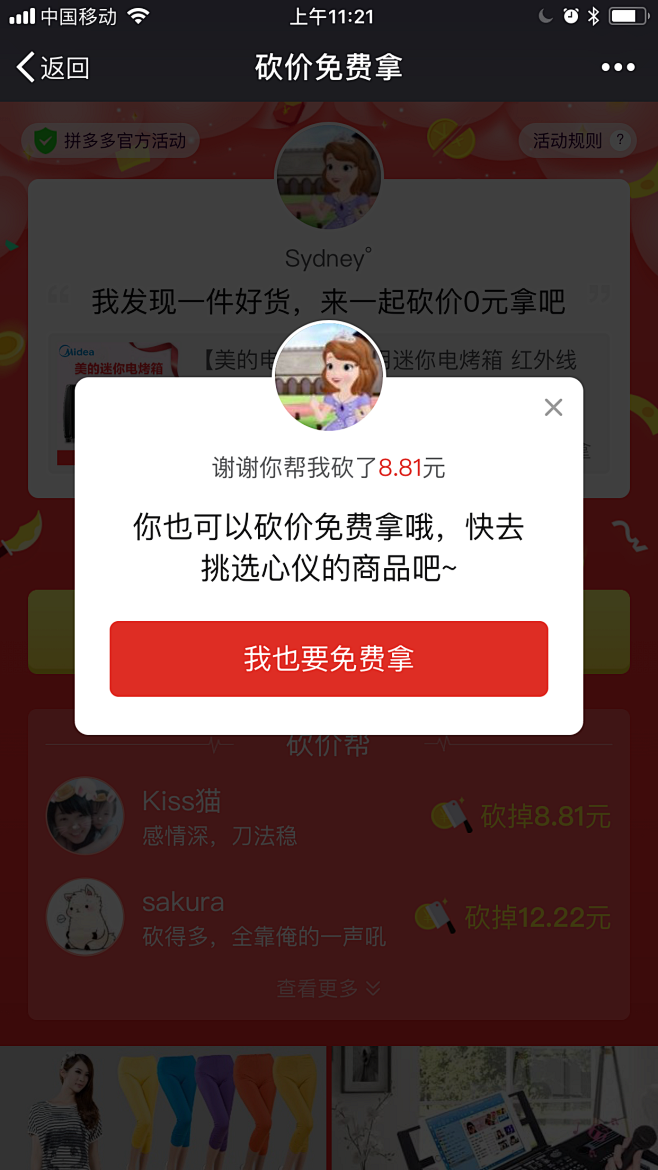Open 活动规则 activity rules

[577, 141]
